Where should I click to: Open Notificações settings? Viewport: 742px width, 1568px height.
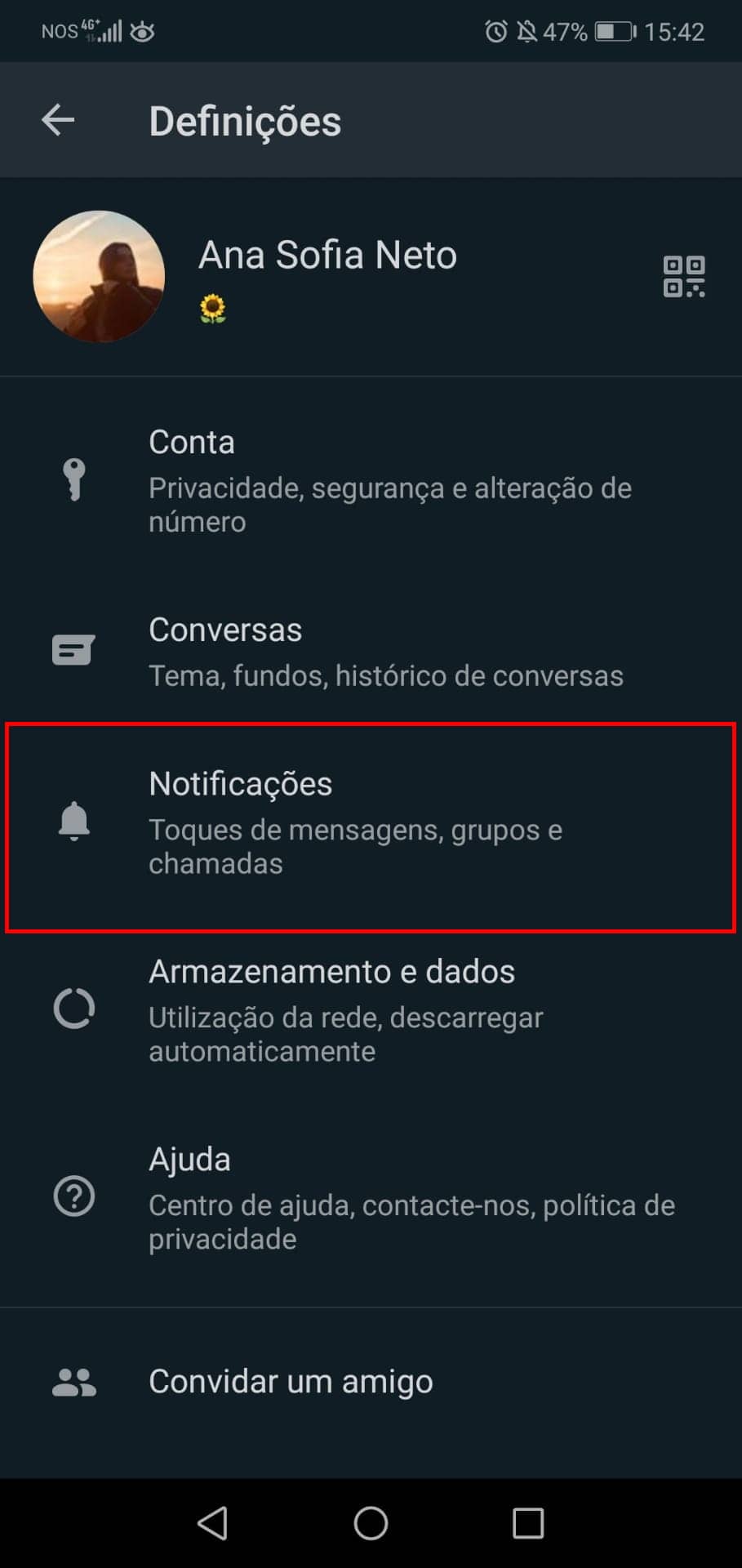click(x=371, y=822)
